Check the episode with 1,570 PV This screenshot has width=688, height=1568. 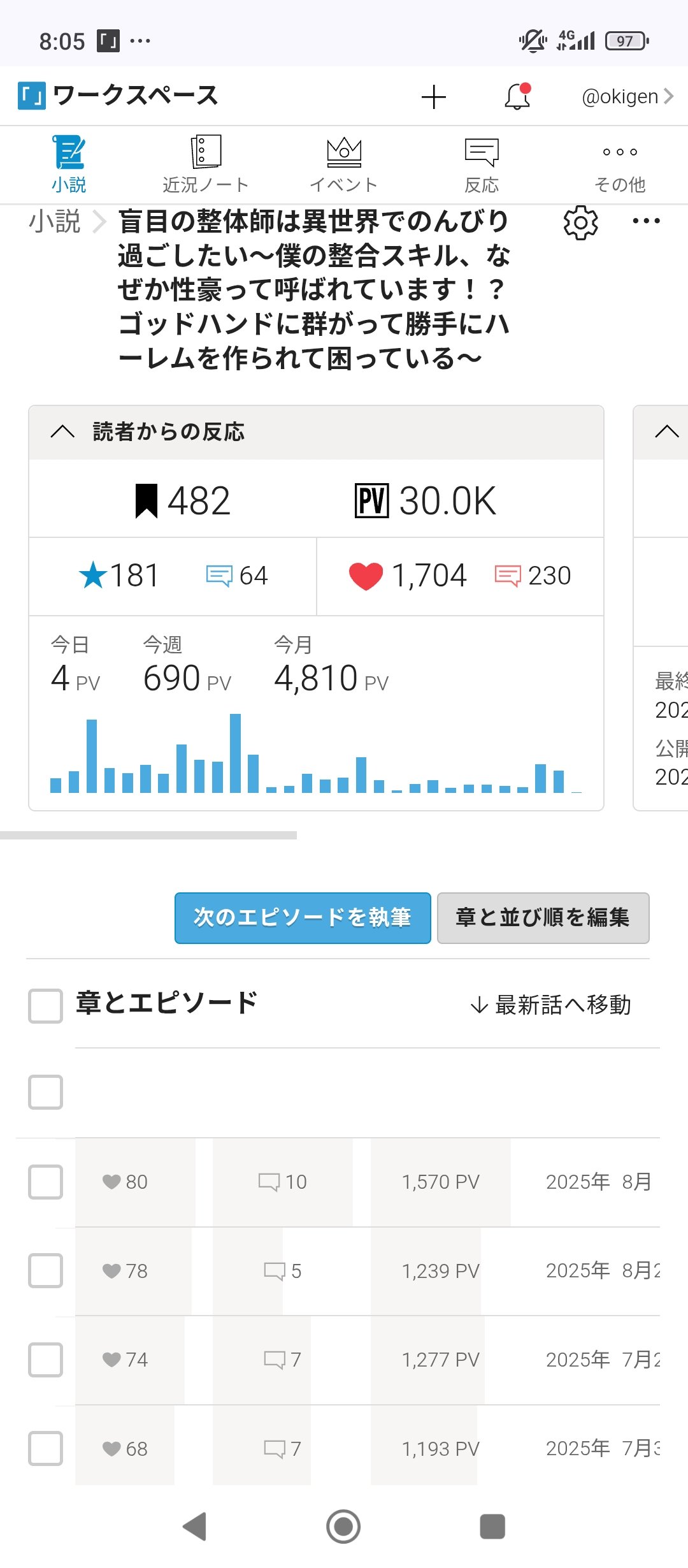[x=45, y=1182]
